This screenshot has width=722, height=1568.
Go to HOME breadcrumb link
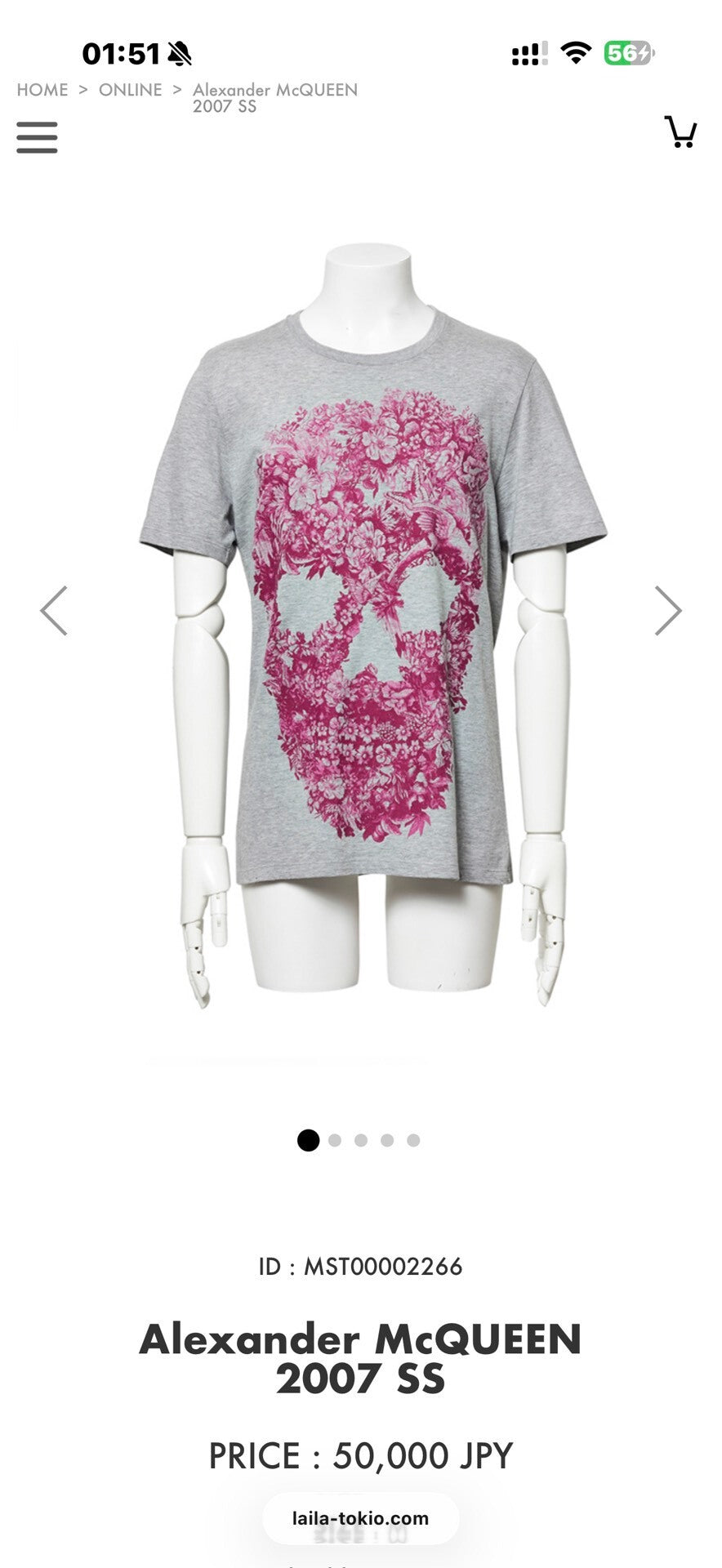tap(42, 90)
